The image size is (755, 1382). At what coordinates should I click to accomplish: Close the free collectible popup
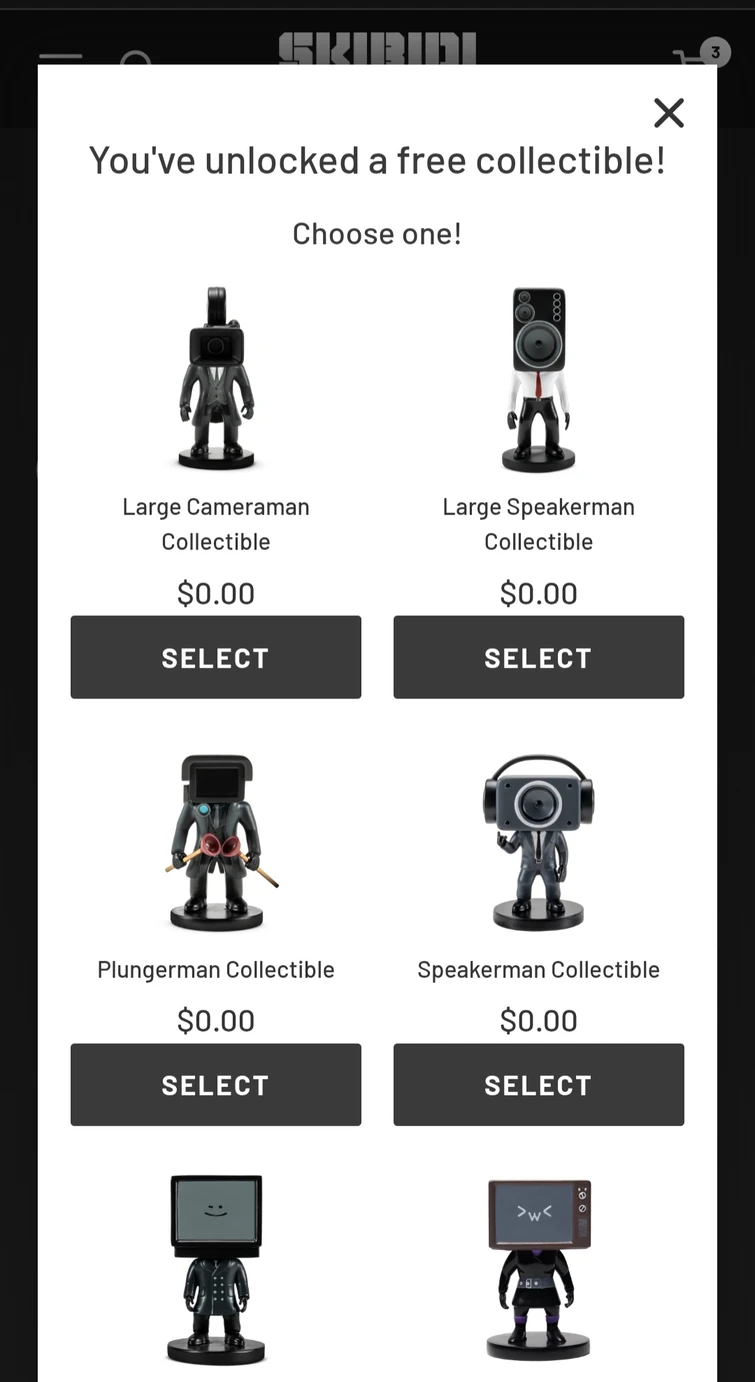[x=668, y=113]
